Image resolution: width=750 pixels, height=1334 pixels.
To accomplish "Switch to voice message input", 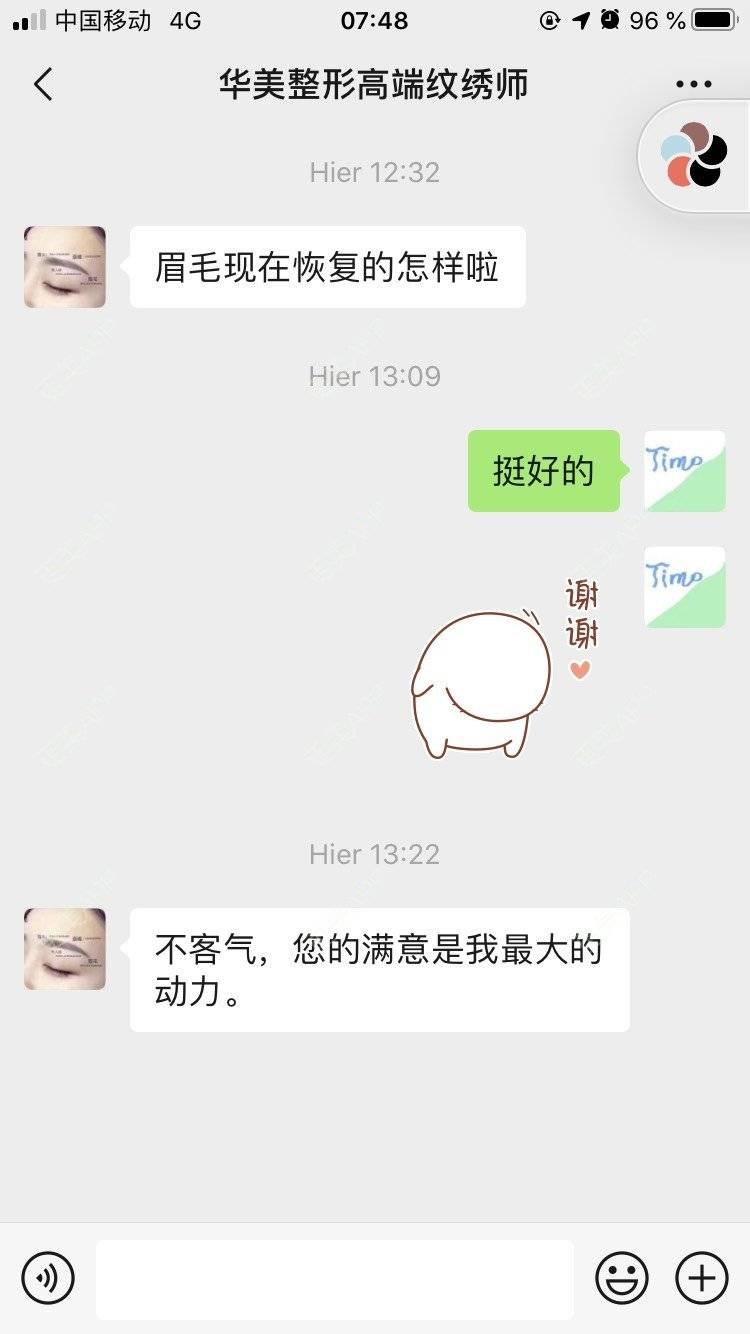I will [48, 1278].
